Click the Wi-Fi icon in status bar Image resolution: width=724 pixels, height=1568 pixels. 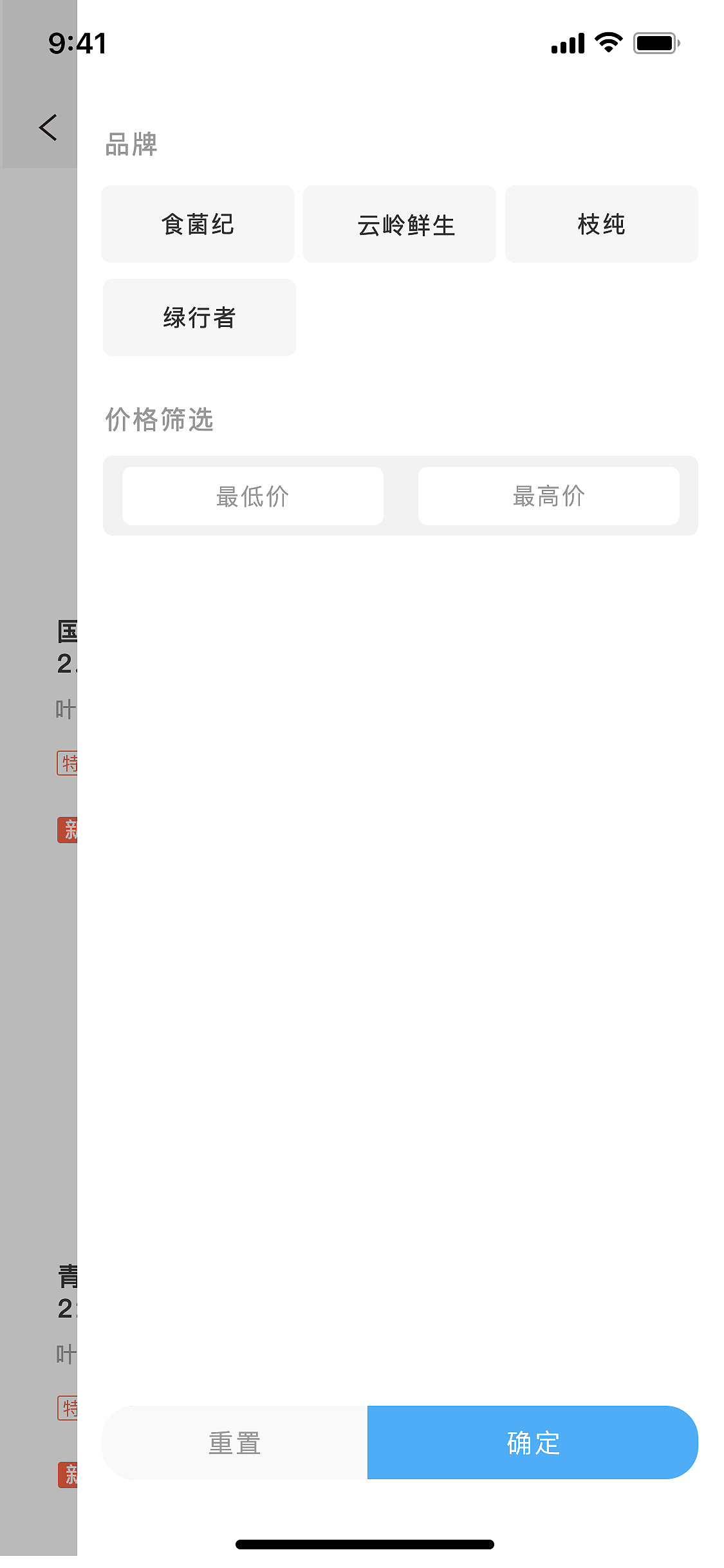607,42
